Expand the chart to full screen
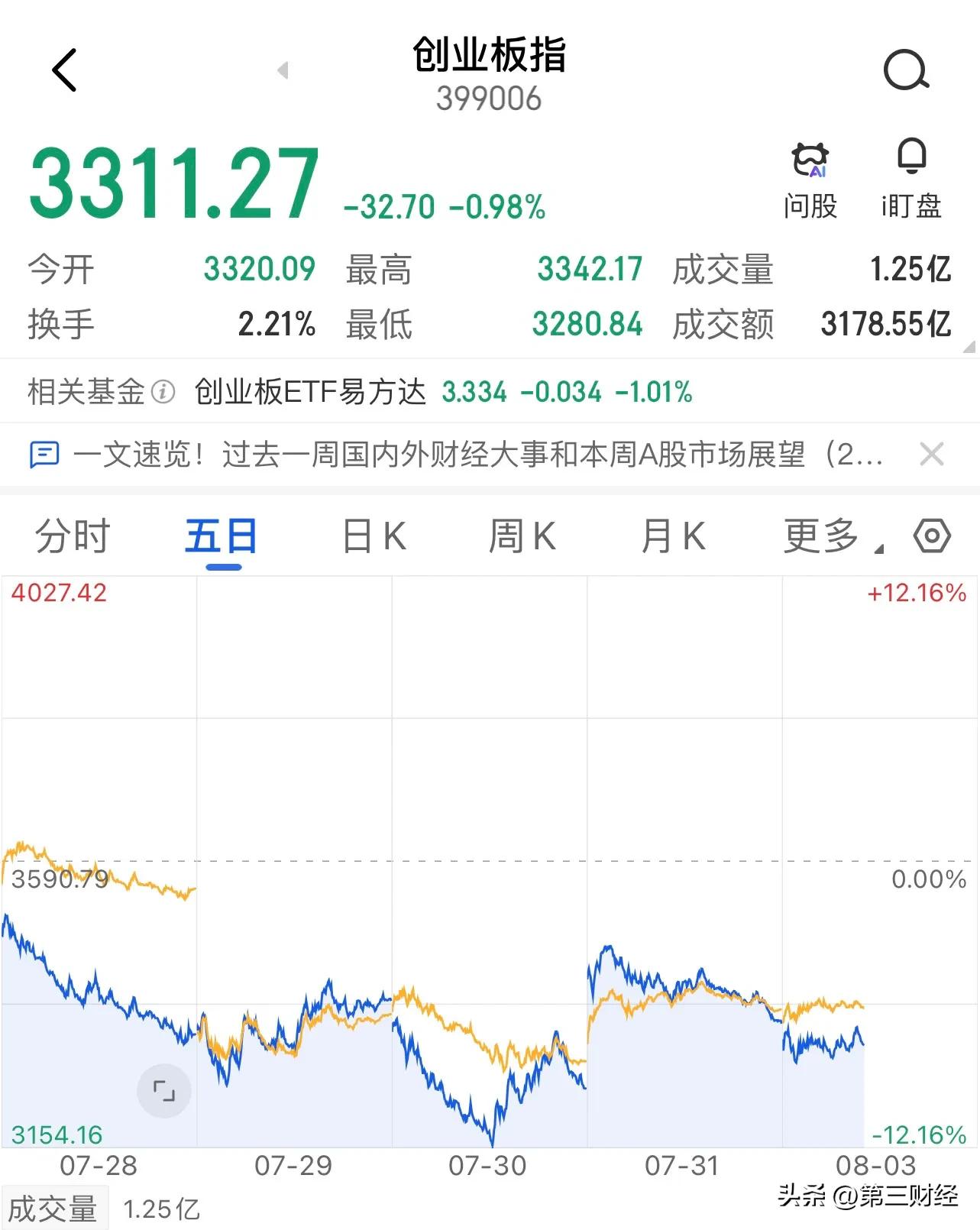This screenshot has height=1230, width=980. coord(164,1091)
